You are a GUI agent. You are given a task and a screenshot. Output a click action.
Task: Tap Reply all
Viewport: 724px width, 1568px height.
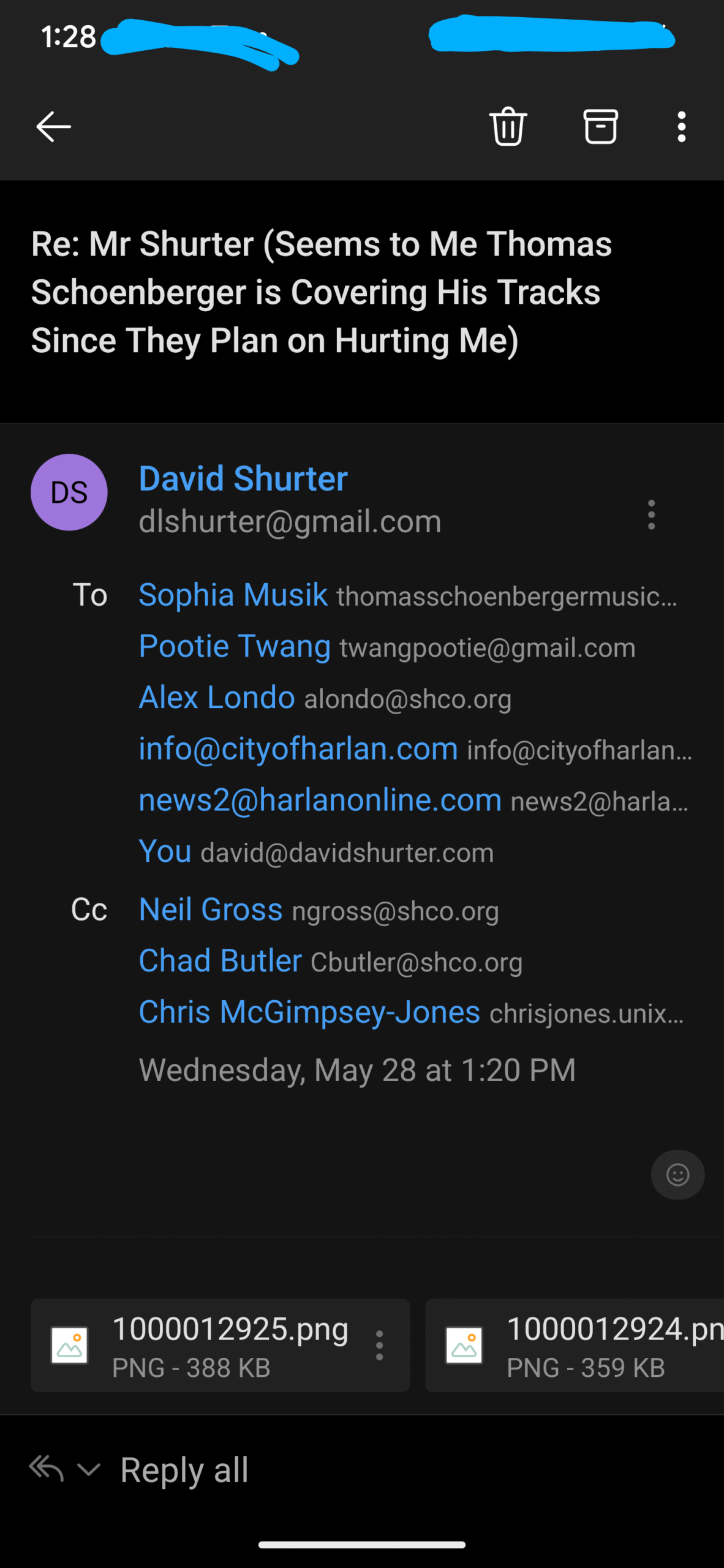pos(184,1470)
